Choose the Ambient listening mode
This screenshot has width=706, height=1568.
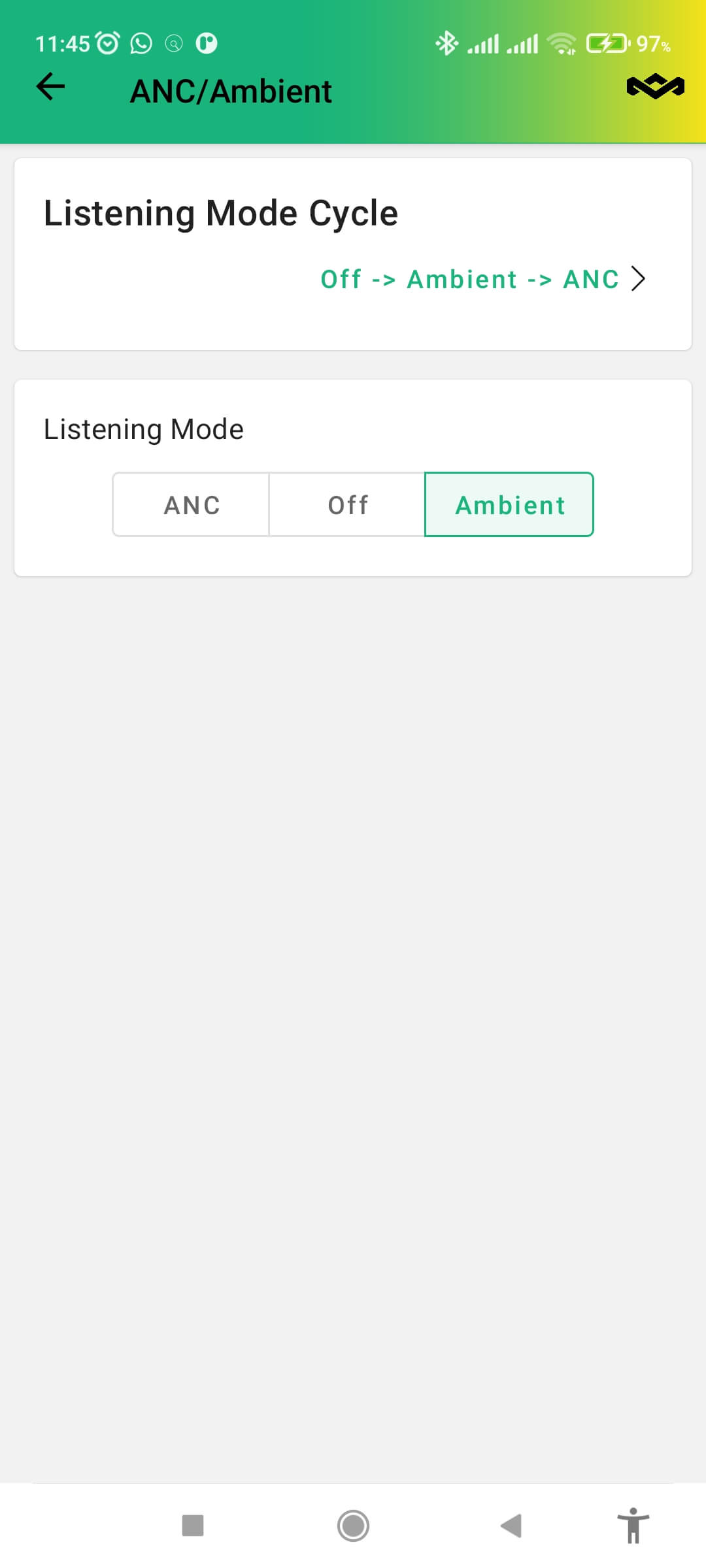pyautogui.click(x=509, y=505)
